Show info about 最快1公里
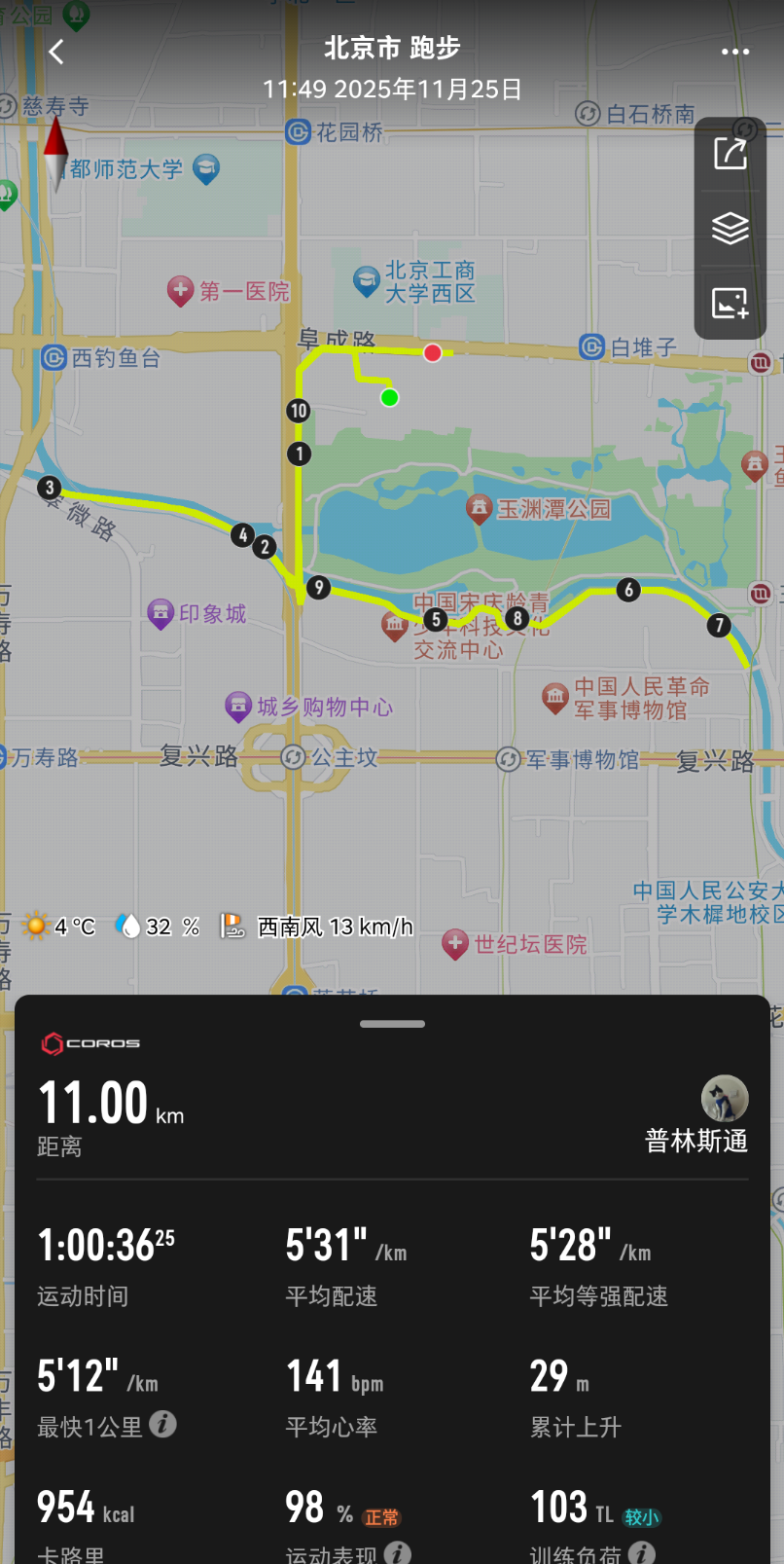Screen dimensions: 784x1564 (163, 1425)
